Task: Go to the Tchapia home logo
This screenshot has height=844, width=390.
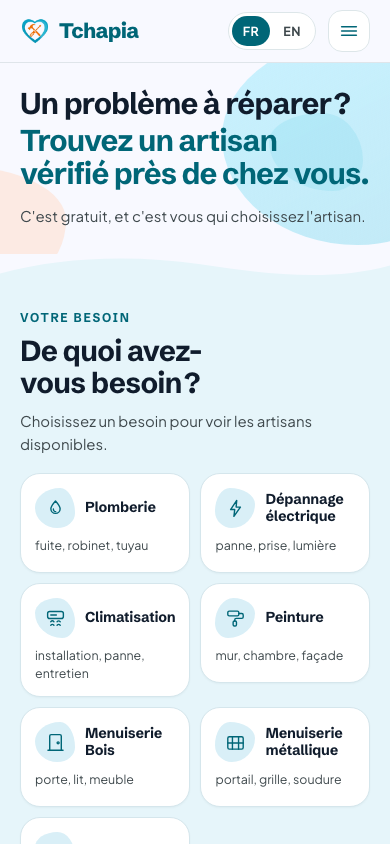Action: click(80, 31)
